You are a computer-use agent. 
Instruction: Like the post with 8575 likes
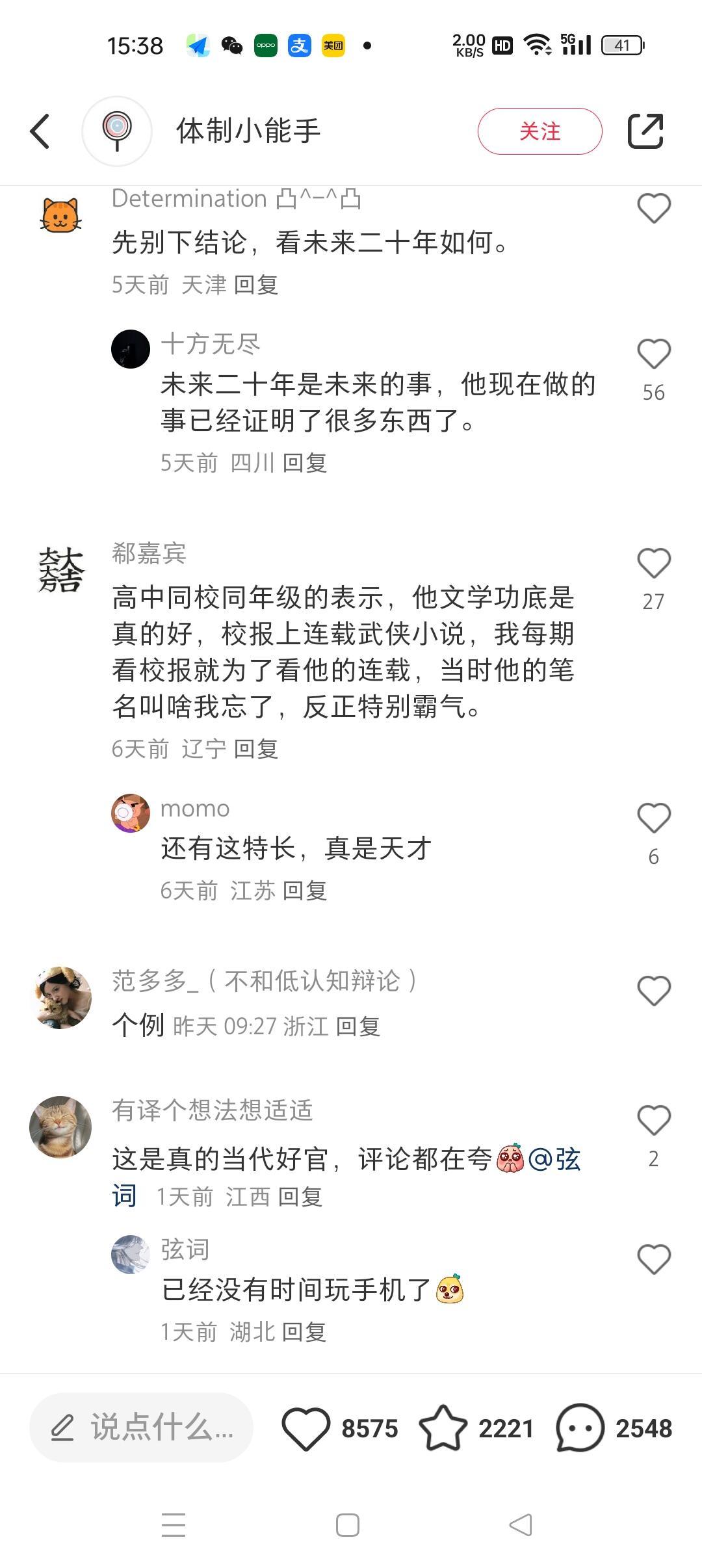click(x=305, y=1428)
